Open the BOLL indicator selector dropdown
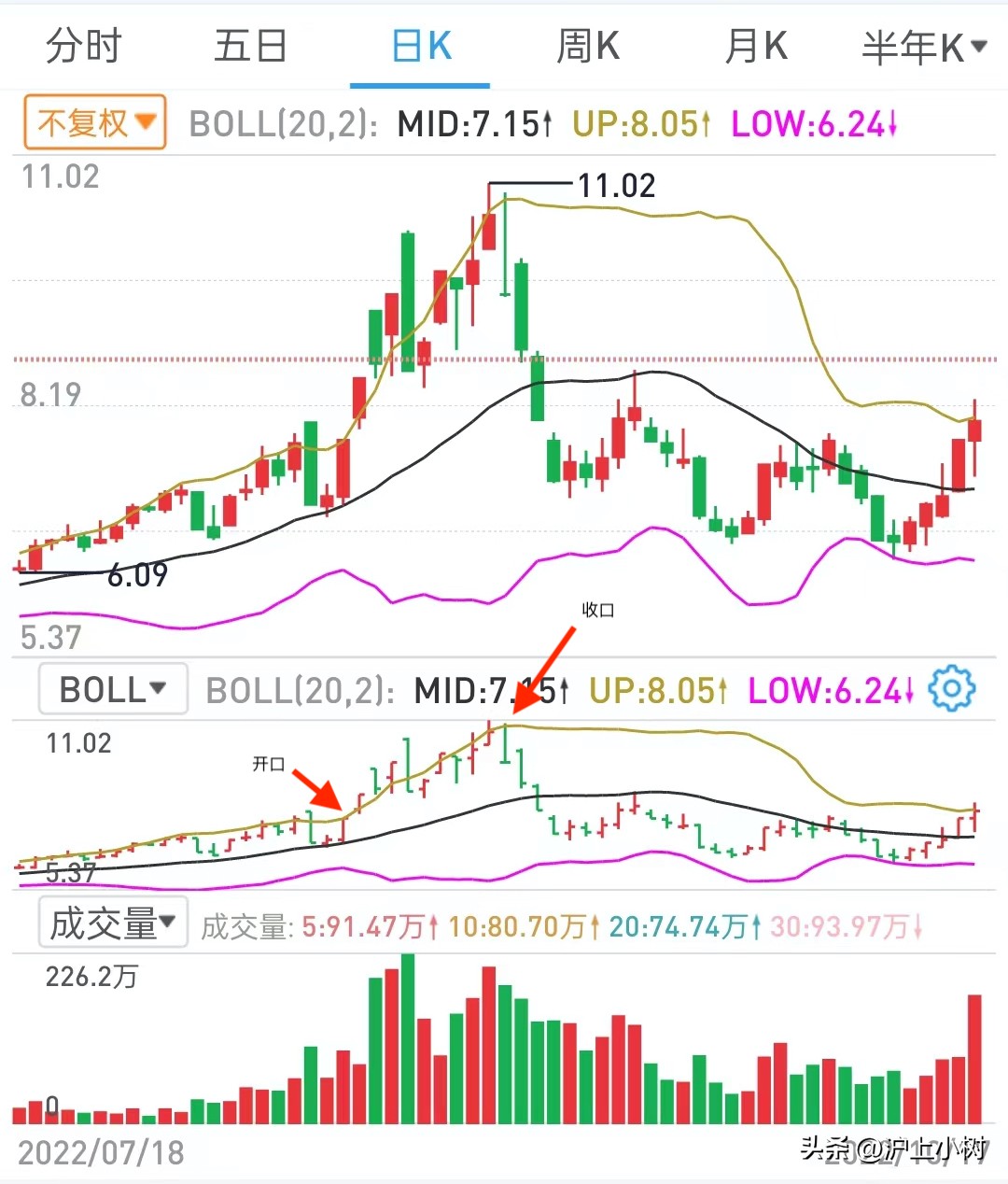 (112, 689)
